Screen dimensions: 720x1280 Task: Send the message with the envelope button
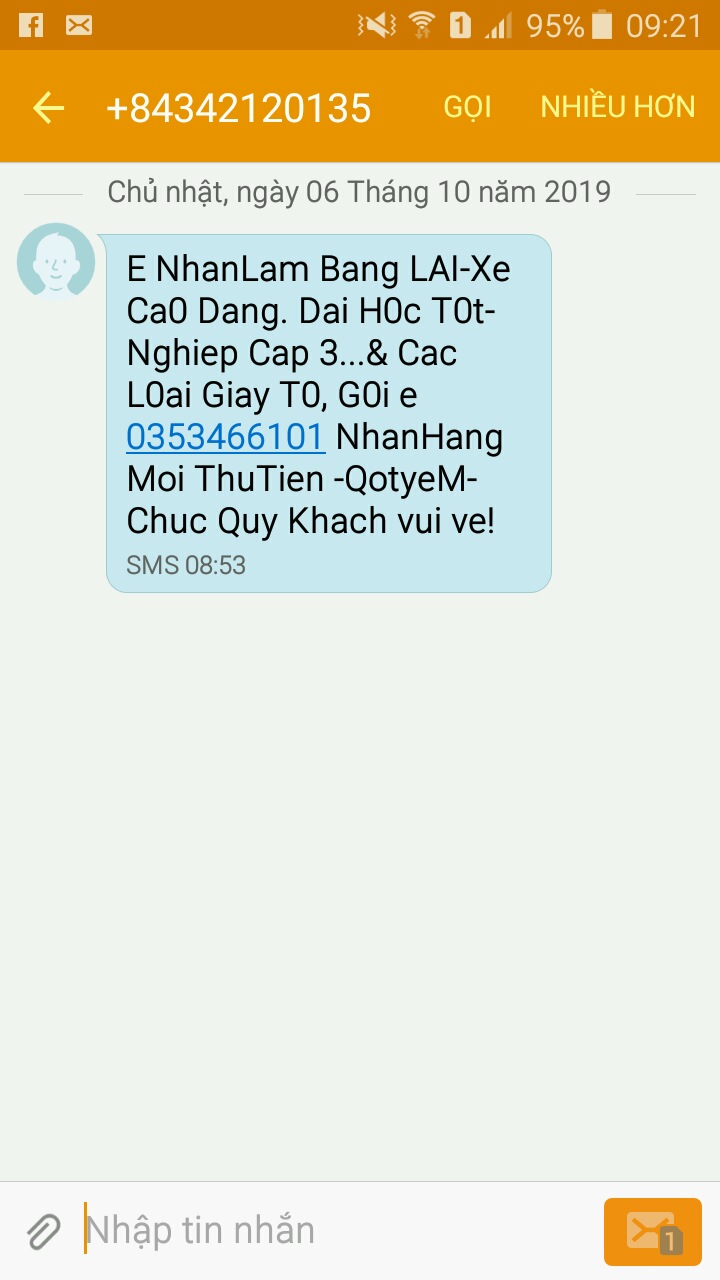(652, 1231)
